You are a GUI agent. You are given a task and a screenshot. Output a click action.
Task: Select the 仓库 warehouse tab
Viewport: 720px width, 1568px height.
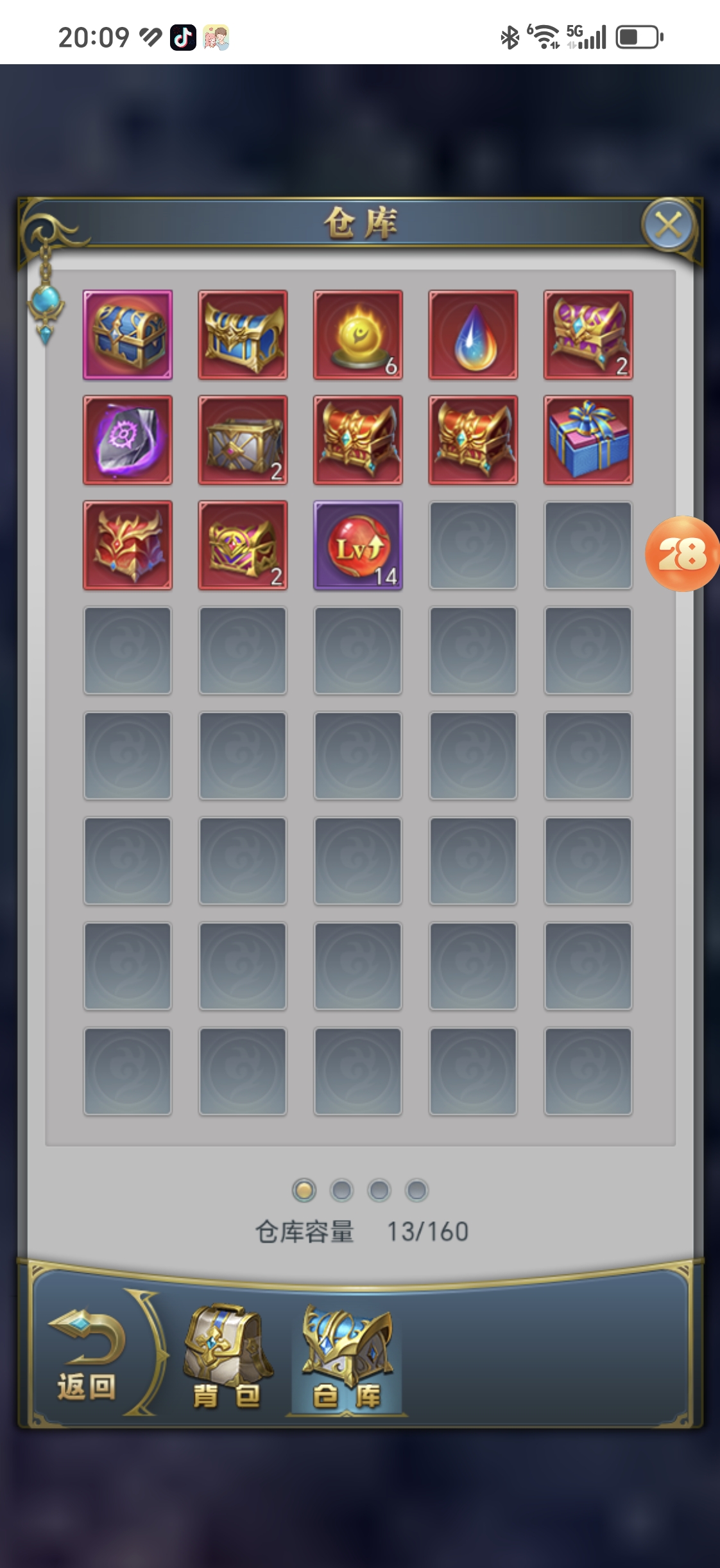[x=347, y=1358]
